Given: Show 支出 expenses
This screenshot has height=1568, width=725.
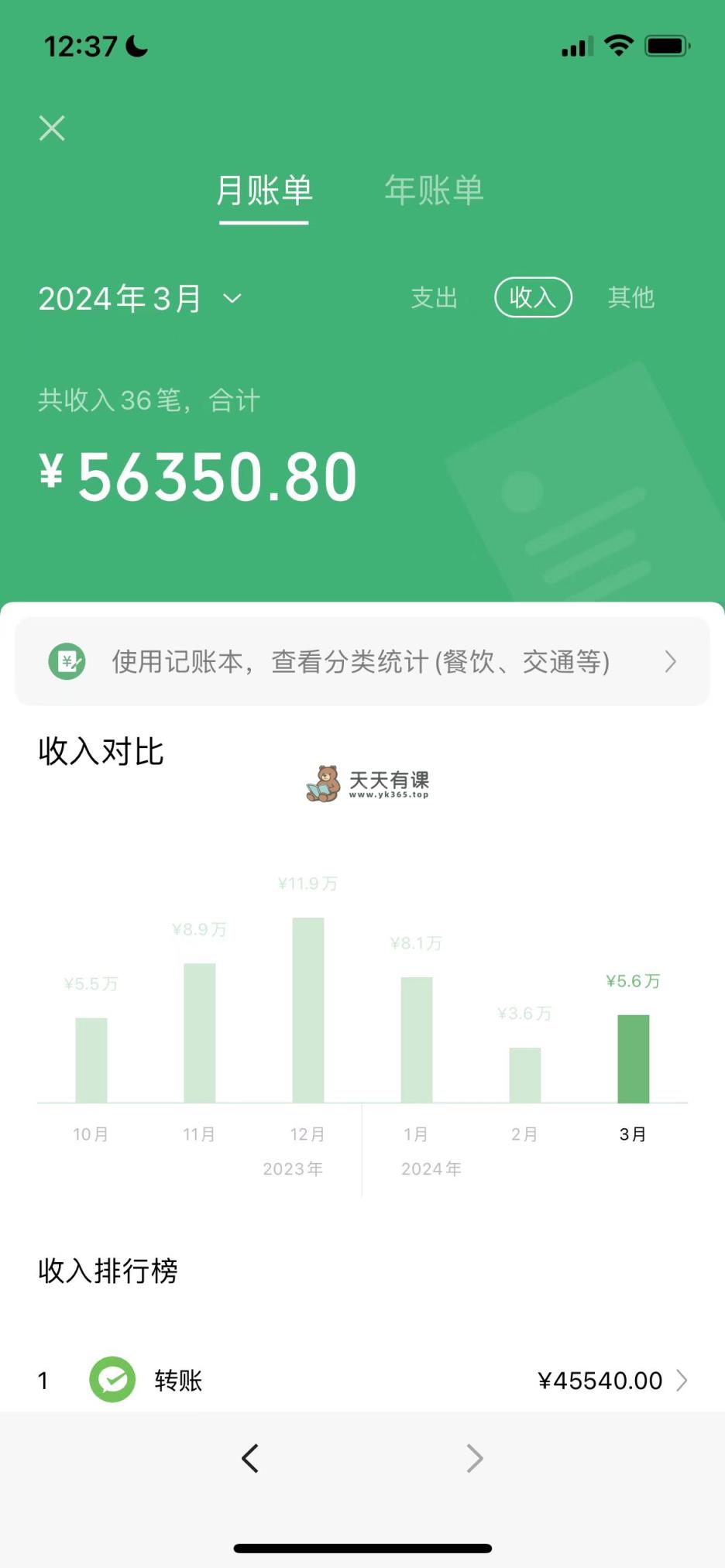Looking at the screenshot, I should tap(434, 297).
